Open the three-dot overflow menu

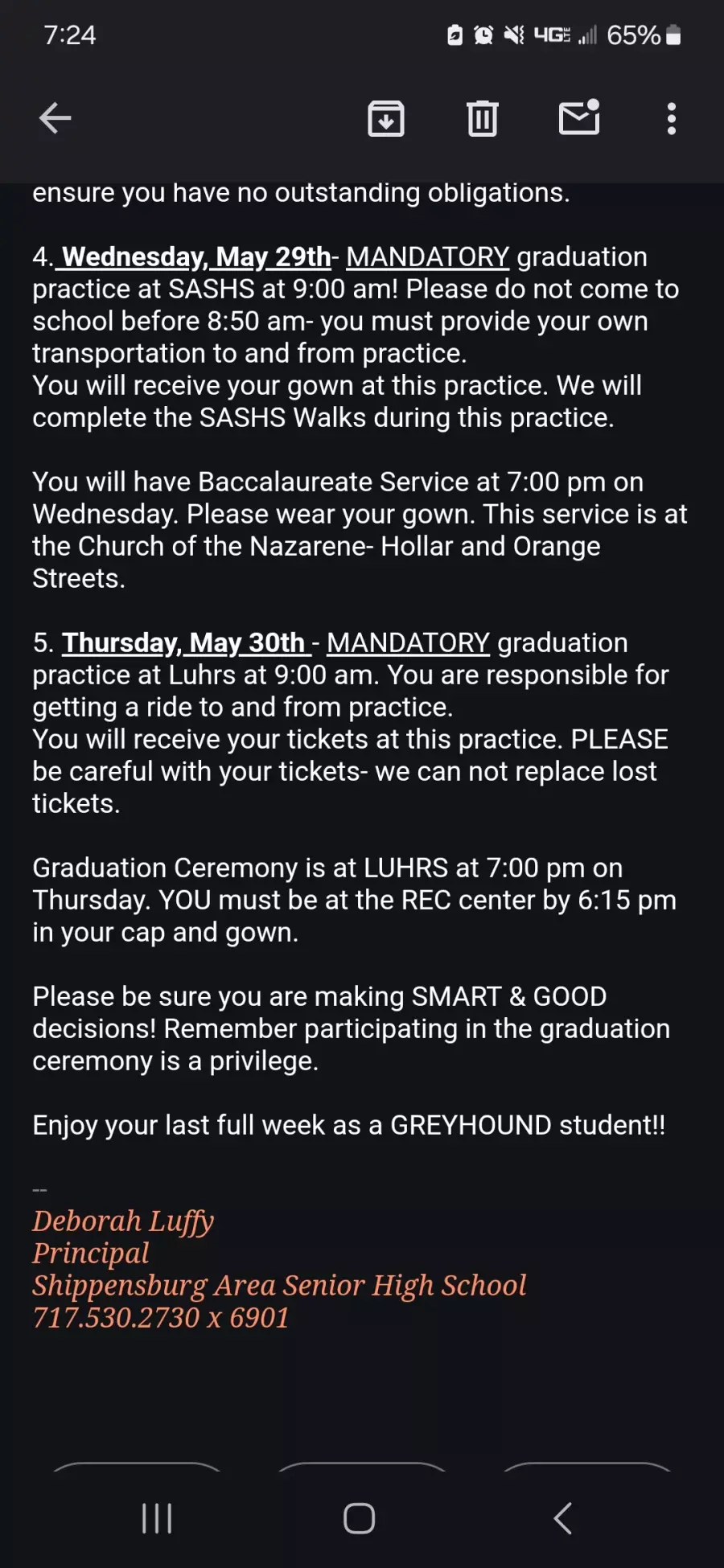[x=672, y=118]
